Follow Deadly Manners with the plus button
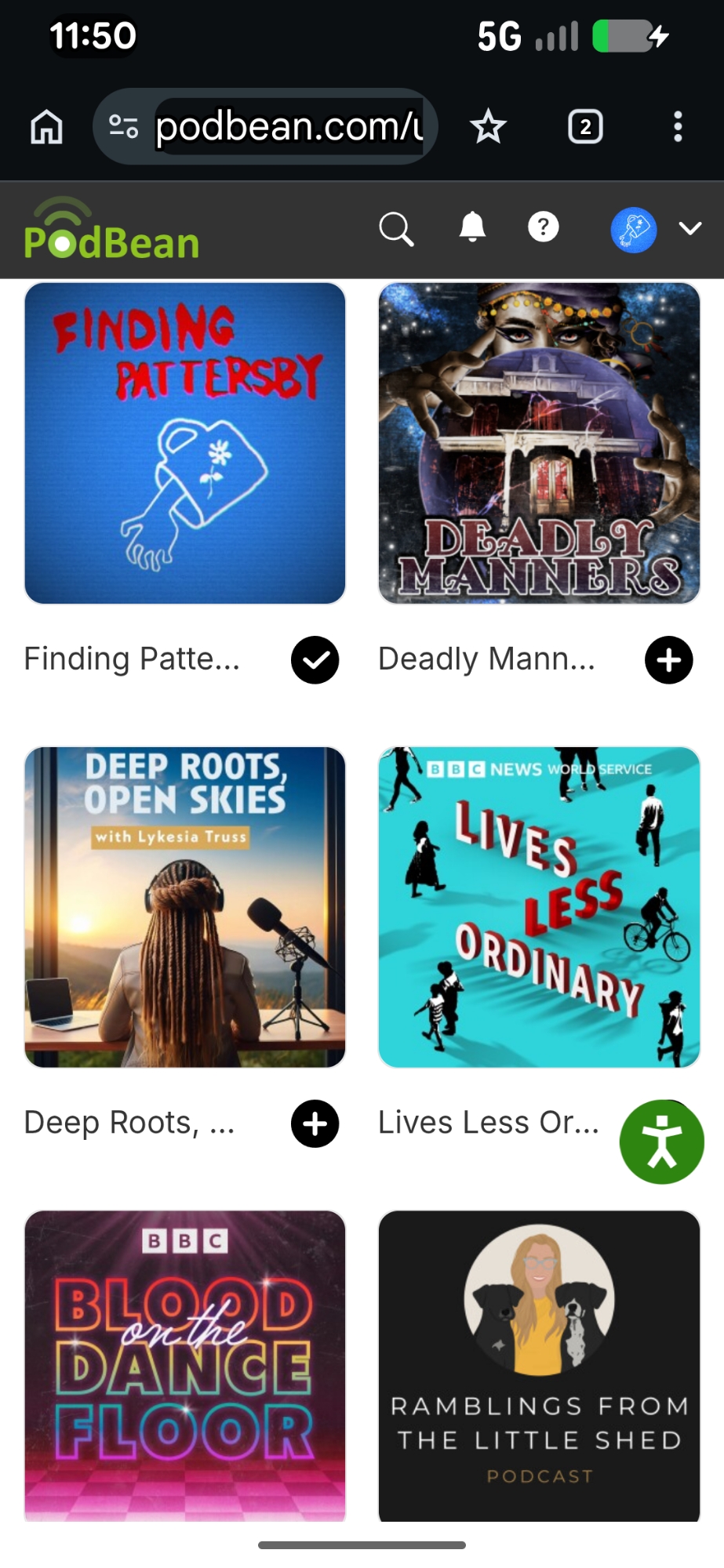The image size is (724, 1568). pos(668,660)
